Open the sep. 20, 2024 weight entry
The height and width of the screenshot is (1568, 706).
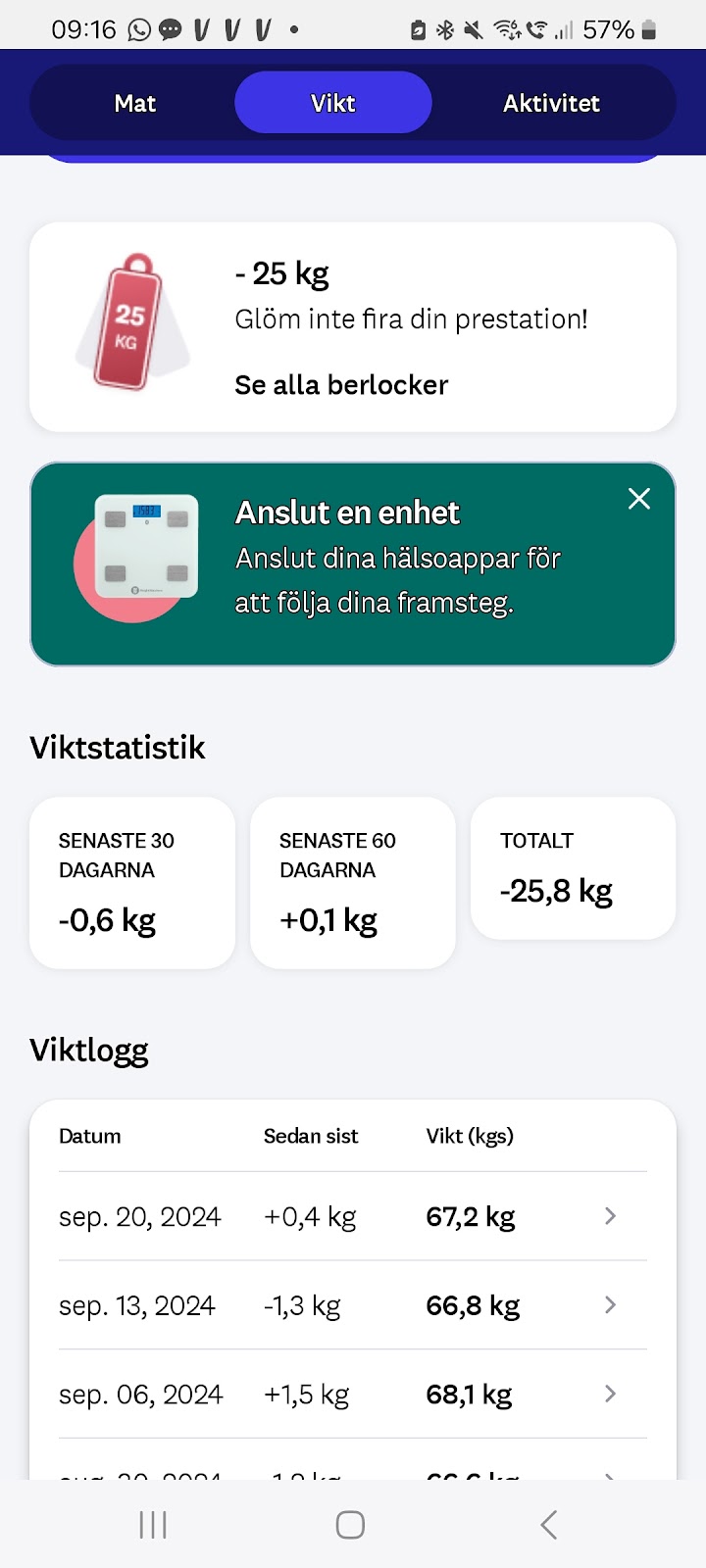coord(353,1216)
